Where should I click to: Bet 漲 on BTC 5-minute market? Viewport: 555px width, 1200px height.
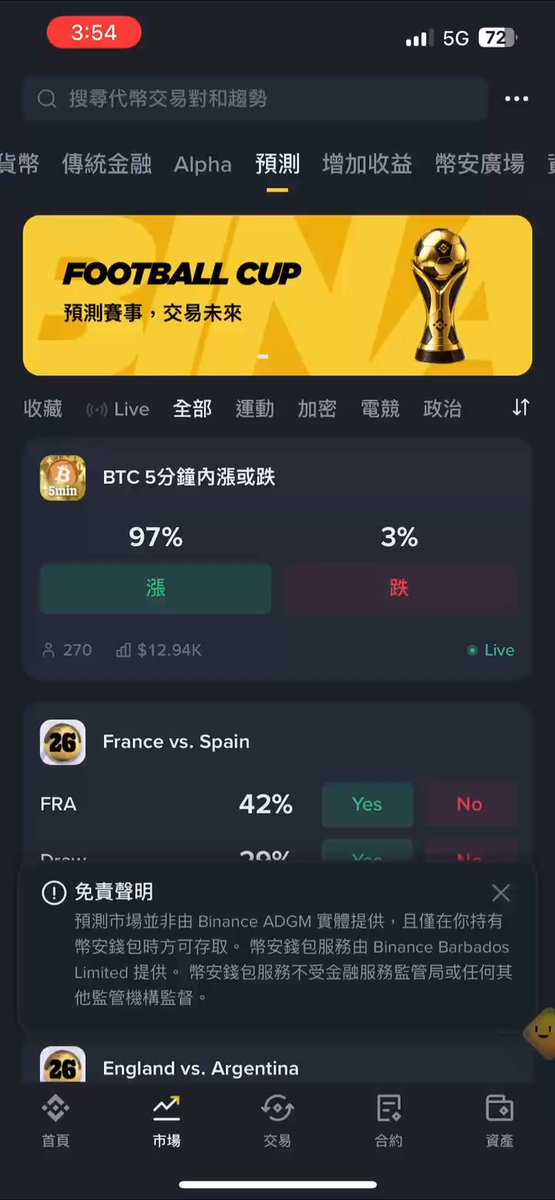[x=155, y=588]
